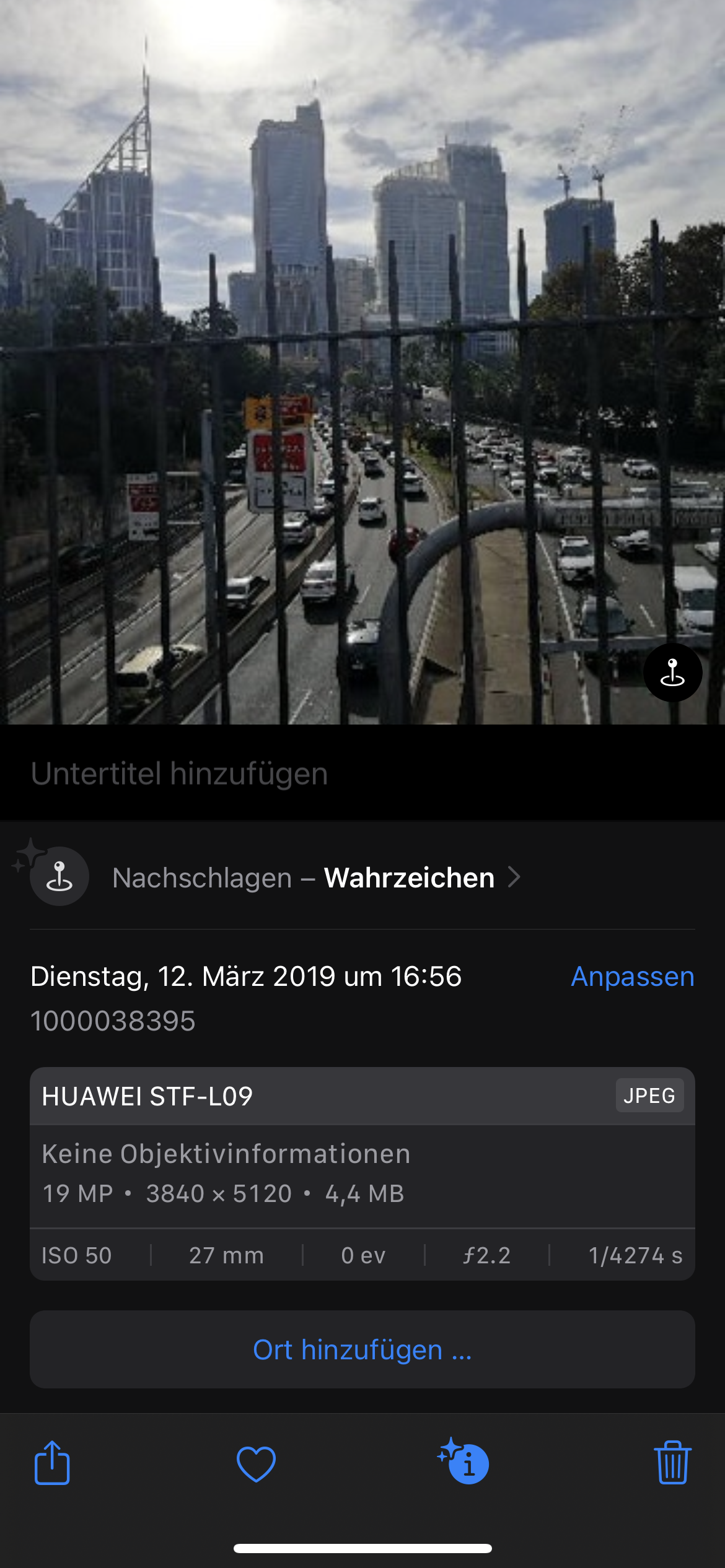Image resolution: width=725 pixels, height=1568 pixels.
Task: Mark photo as favorite with heart
Action: [x=256, y=1464]
